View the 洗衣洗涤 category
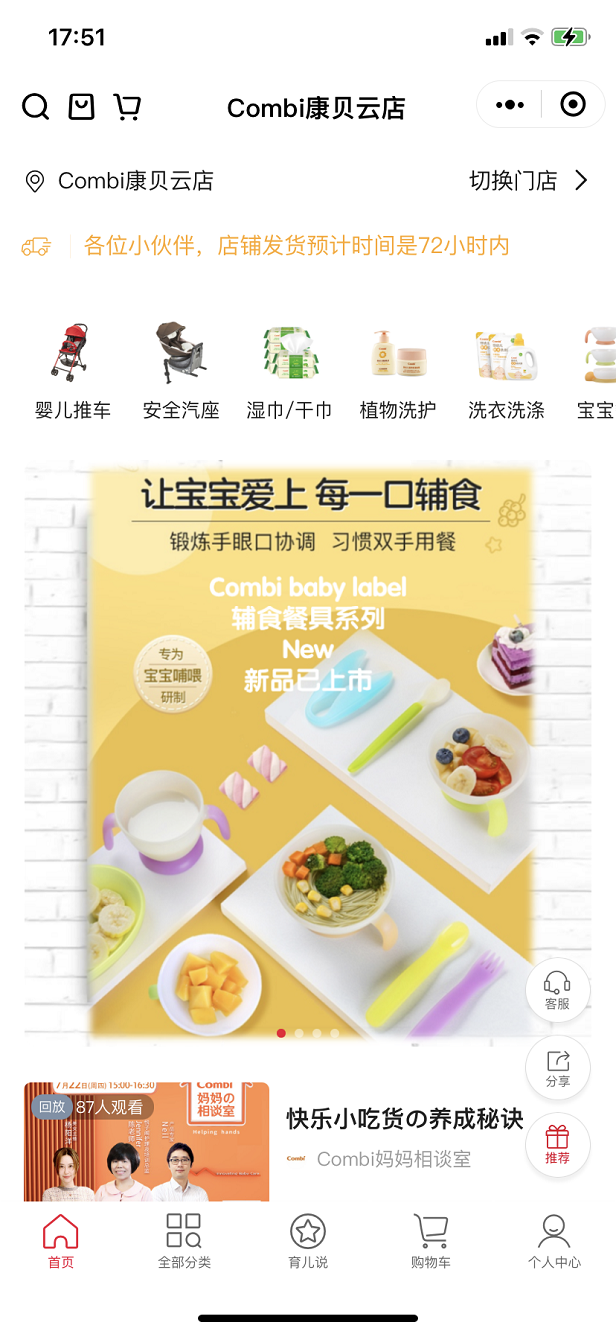The height and width of the screenshot is (1334, 616). tap(506, 369)
